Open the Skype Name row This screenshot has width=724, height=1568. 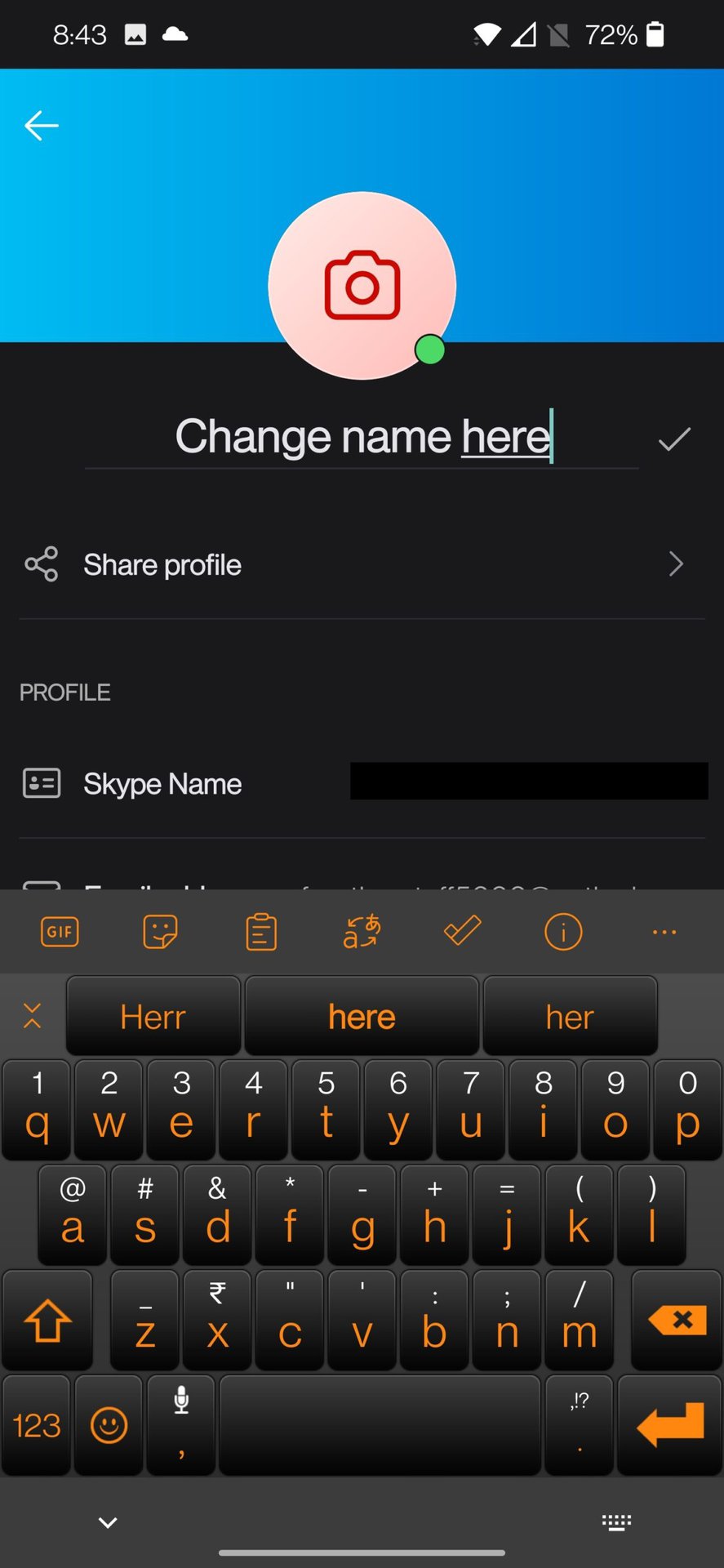point(362,783)
